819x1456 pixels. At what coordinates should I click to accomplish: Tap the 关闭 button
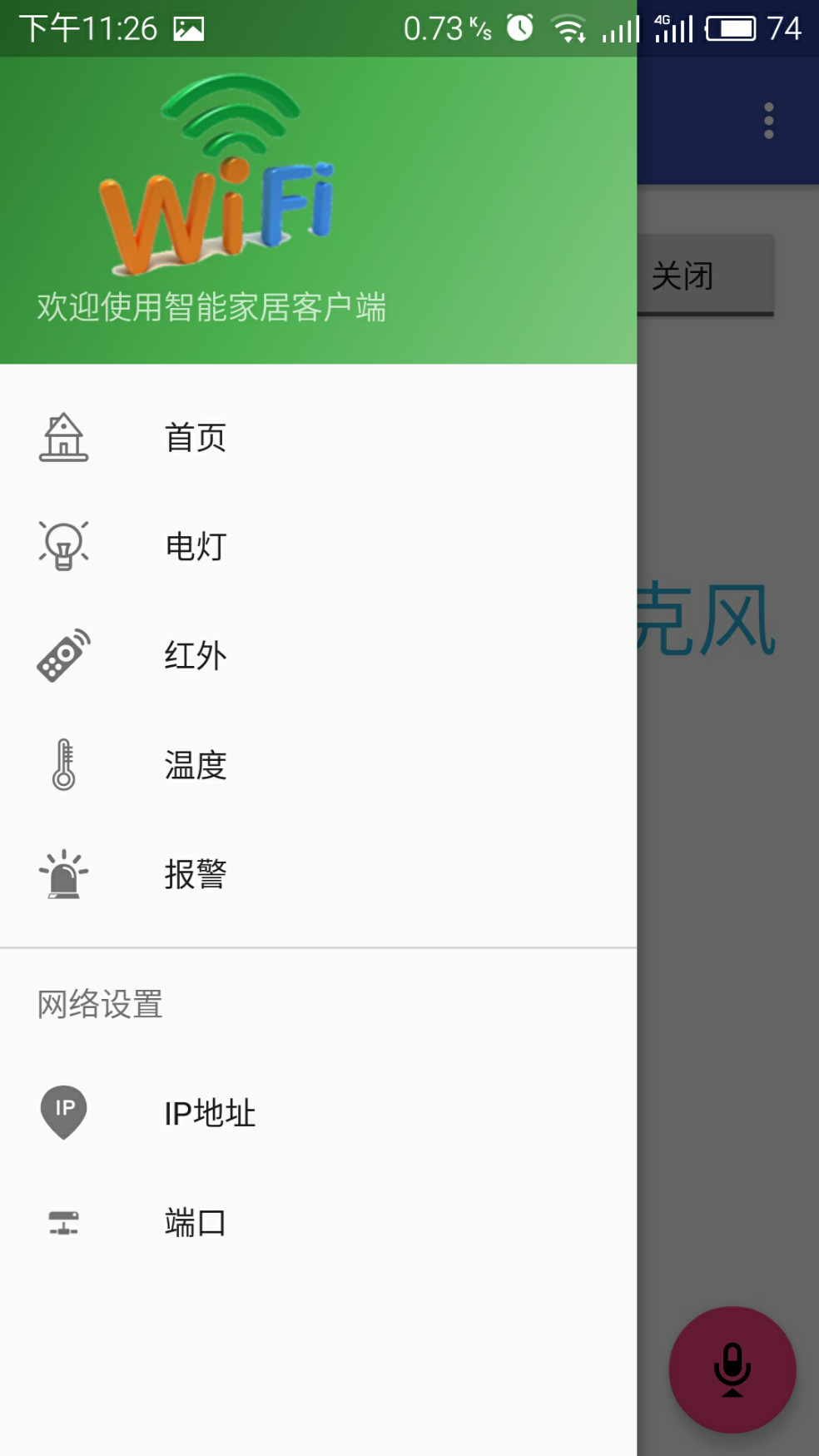coord(705,276)
